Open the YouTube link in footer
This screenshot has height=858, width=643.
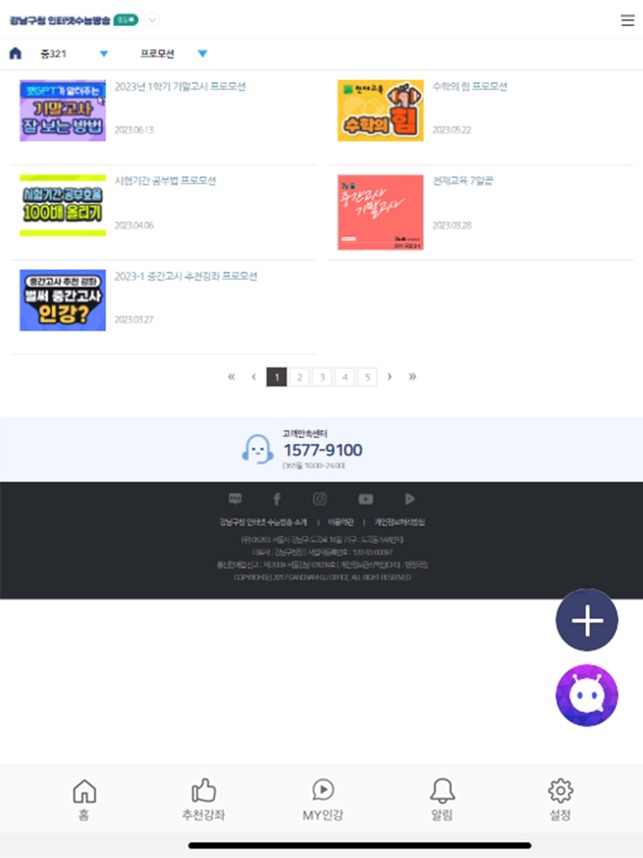(x=365, y=499)
